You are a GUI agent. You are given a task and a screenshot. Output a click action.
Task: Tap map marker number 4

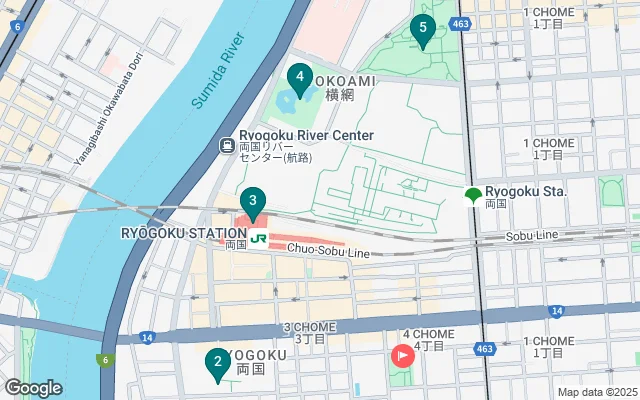point(299,78)
